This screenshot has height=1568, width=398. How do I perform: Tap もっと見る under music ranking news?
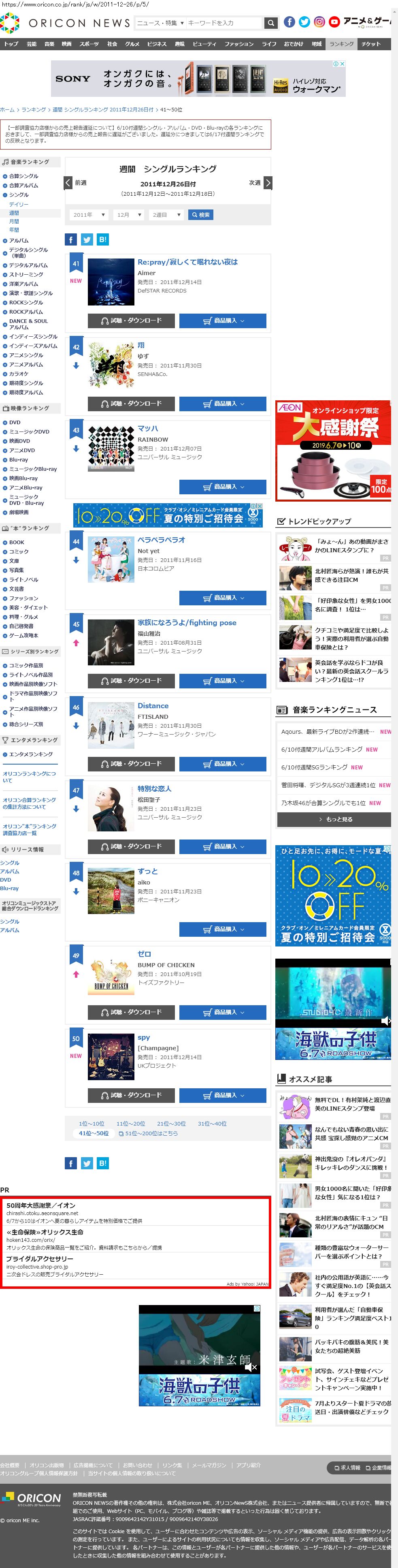pos(334,819)
